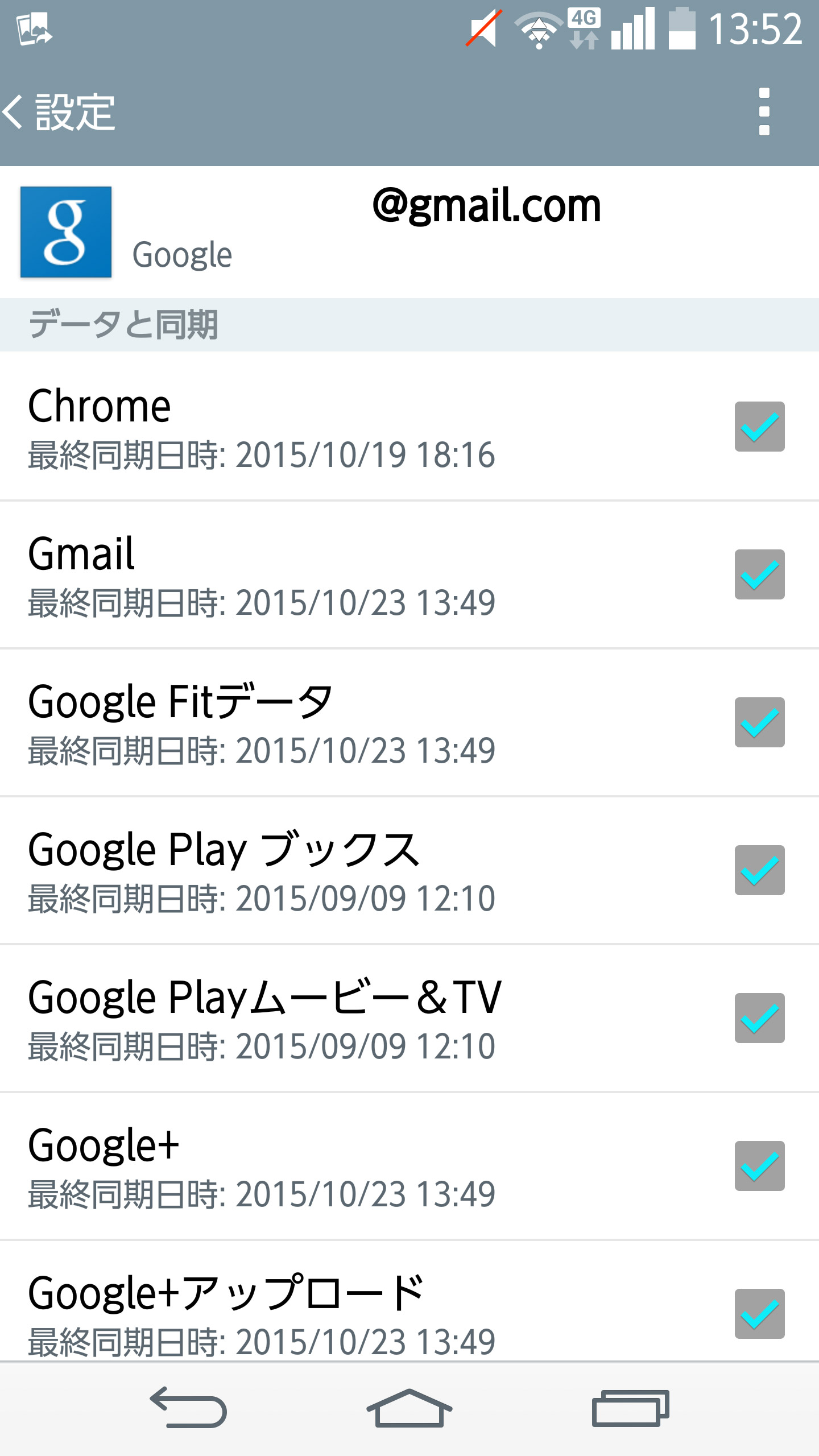
Task: Open the three-dot overflow menu
Action: pos(764,111)
